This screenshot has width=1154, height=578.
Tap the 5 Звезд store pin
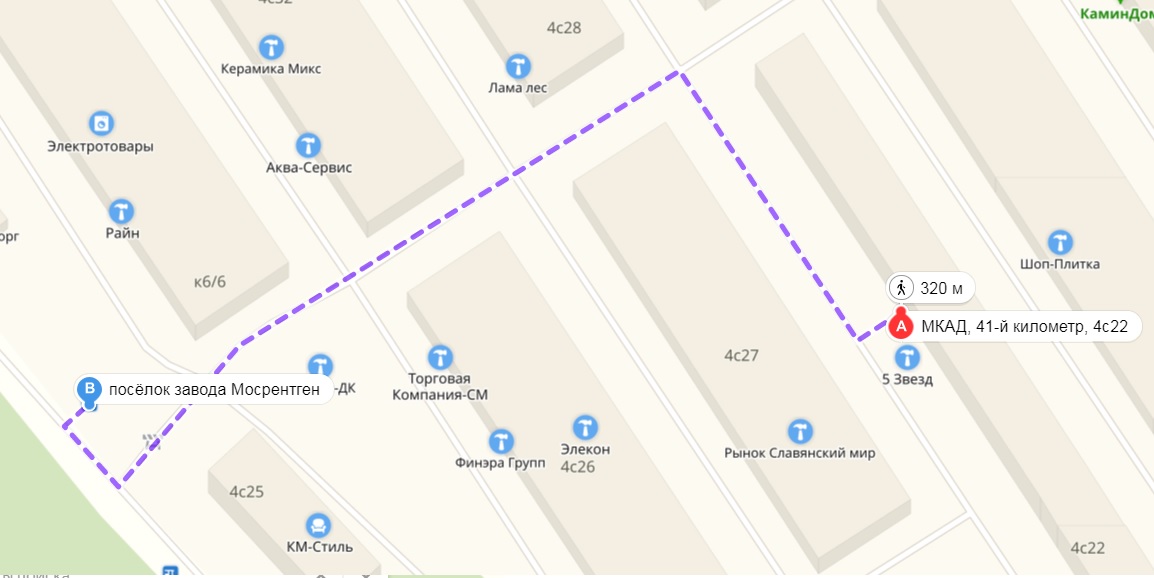907,357
